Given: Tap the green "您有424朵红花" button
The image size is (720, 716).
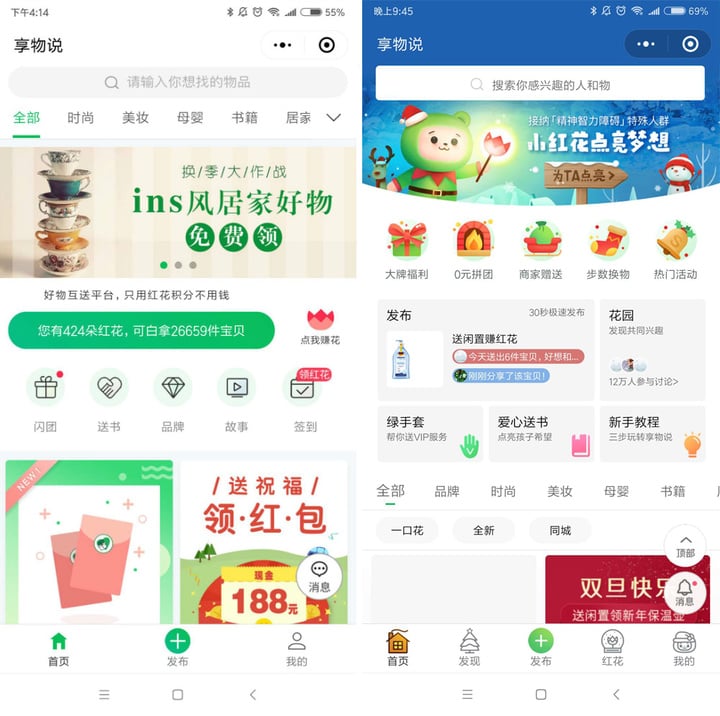Looking at the screenshot, I should 141,330.
